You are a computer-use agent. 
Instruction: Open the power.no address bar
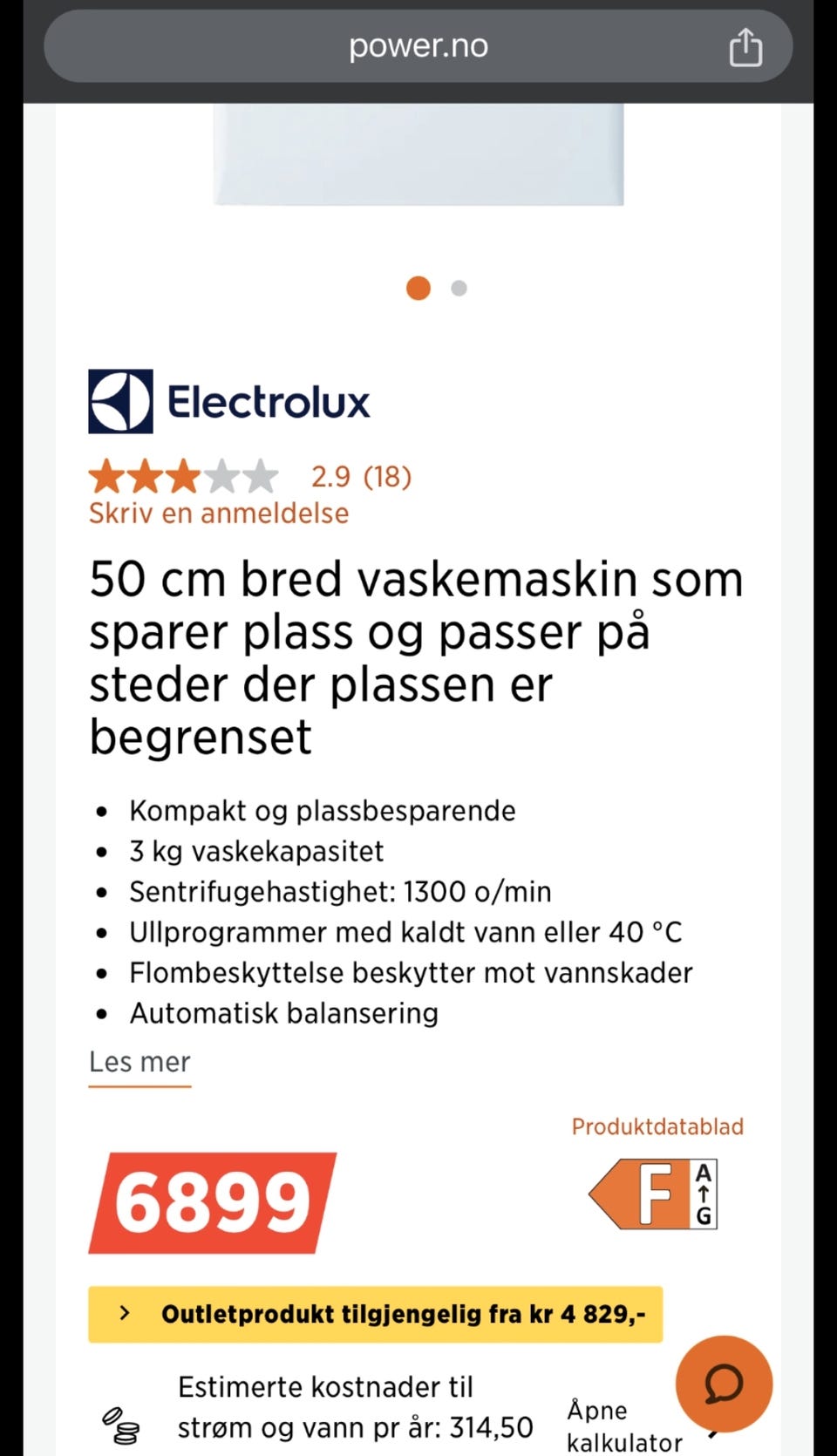tap(418, 45)
